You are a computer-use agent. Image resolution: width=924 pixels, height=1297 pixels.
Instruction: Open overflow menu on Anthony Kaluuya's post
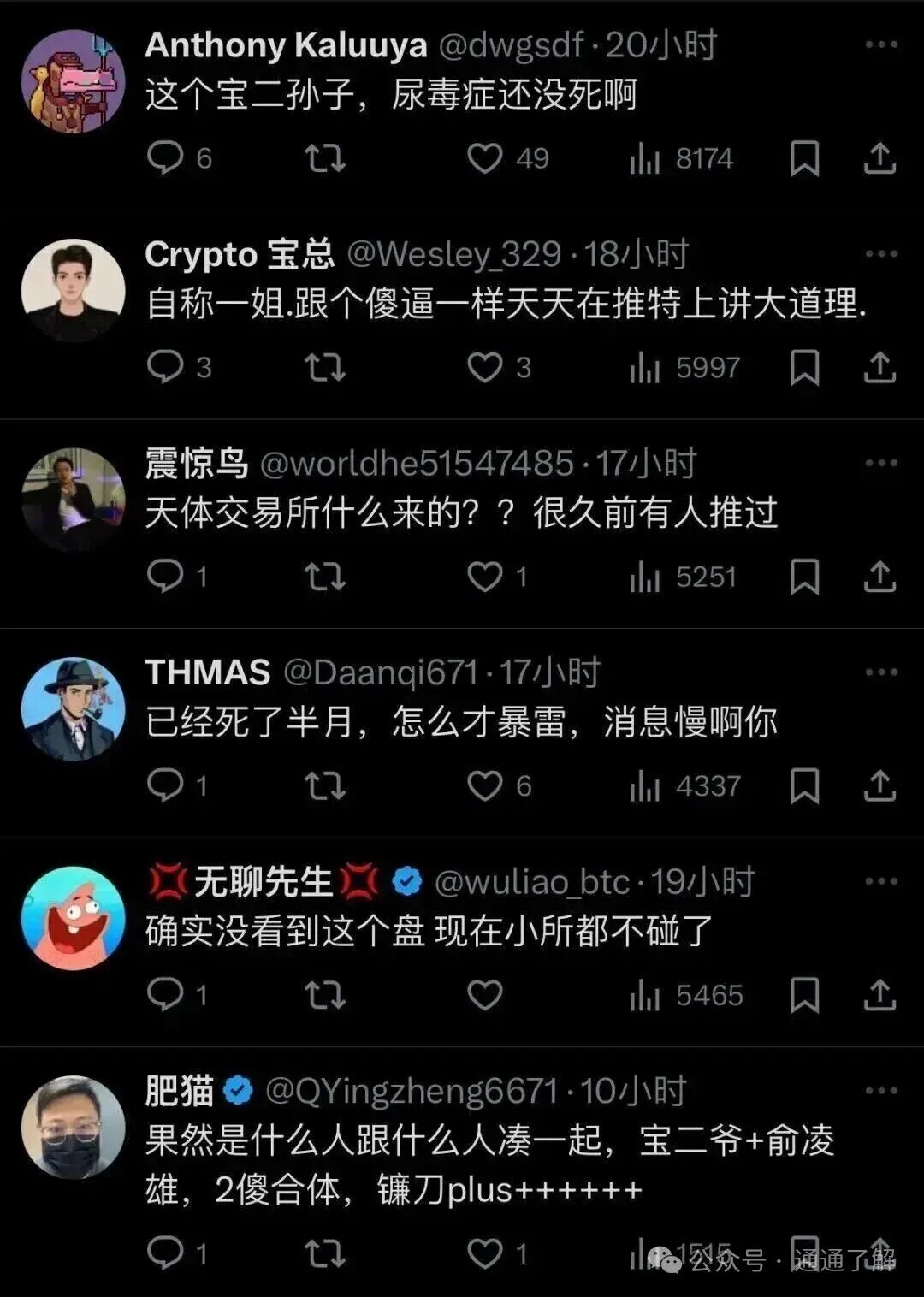[880, 44]
